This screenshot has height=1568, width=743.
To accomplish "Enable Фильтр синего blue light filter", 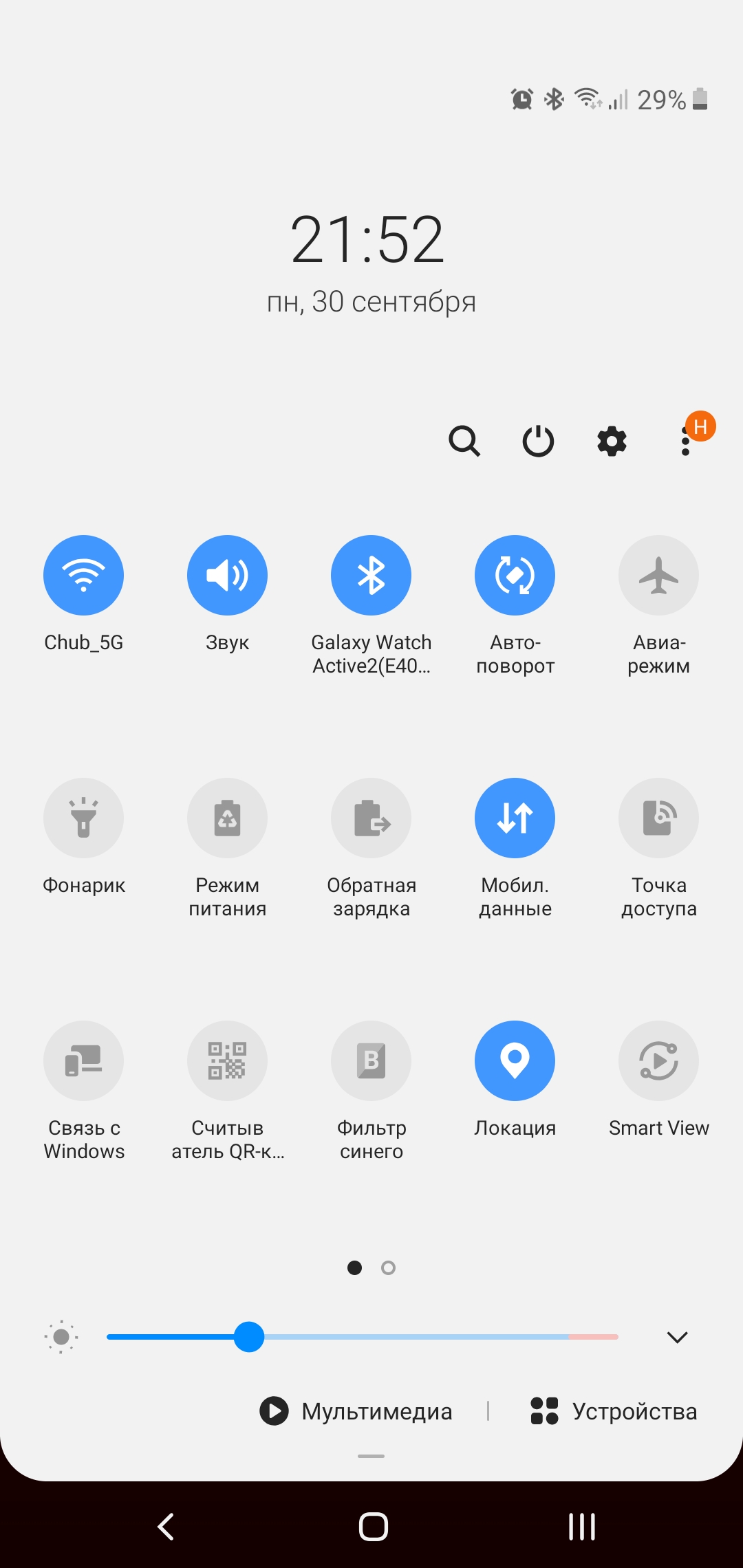I will [371, 1060].
